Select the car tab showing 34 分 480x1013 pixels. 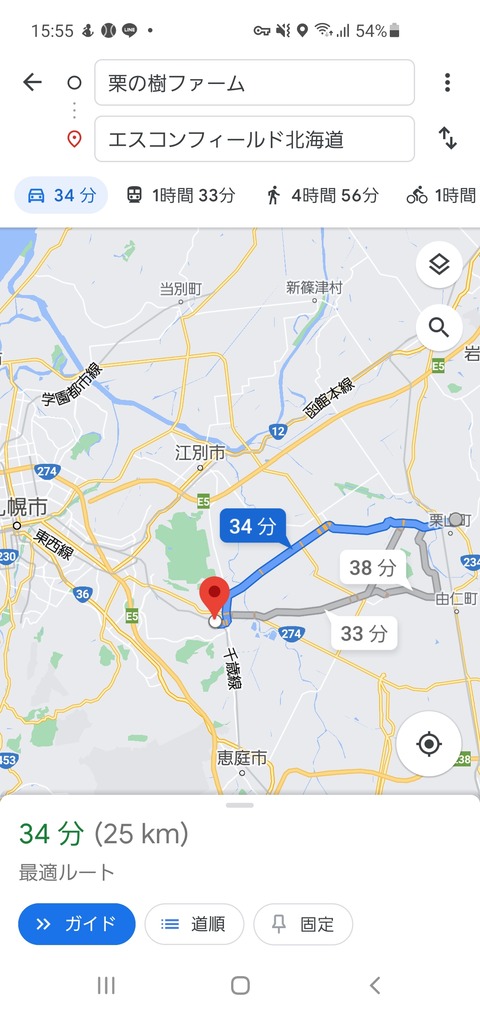[61, 195]
